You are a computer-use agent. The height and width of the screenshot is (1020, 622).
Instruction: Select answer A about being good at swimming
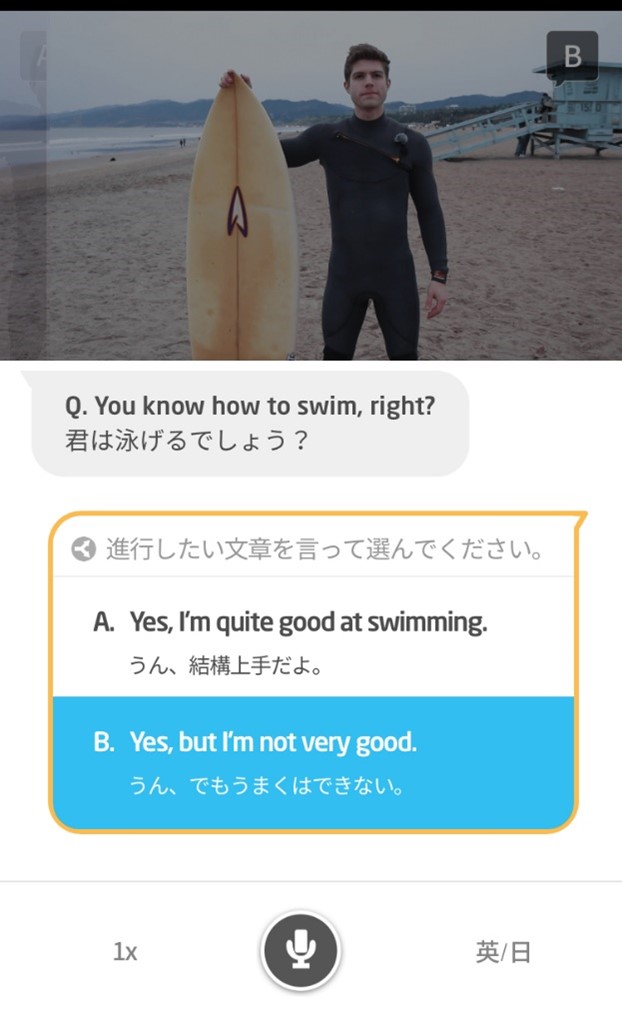(312, 638)
